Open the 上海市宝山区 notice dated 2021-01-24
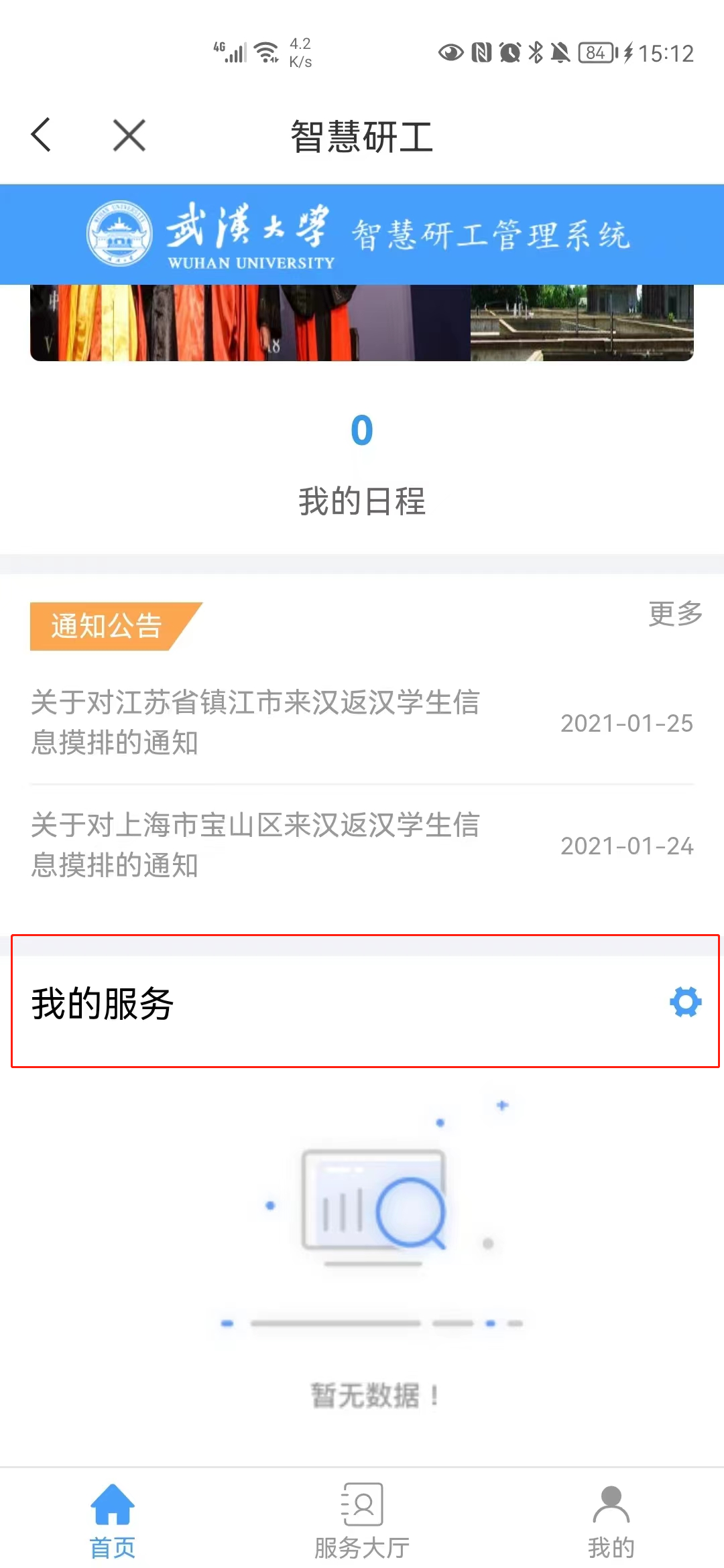This screenshot has height=1568, width=724. [255, 845]
